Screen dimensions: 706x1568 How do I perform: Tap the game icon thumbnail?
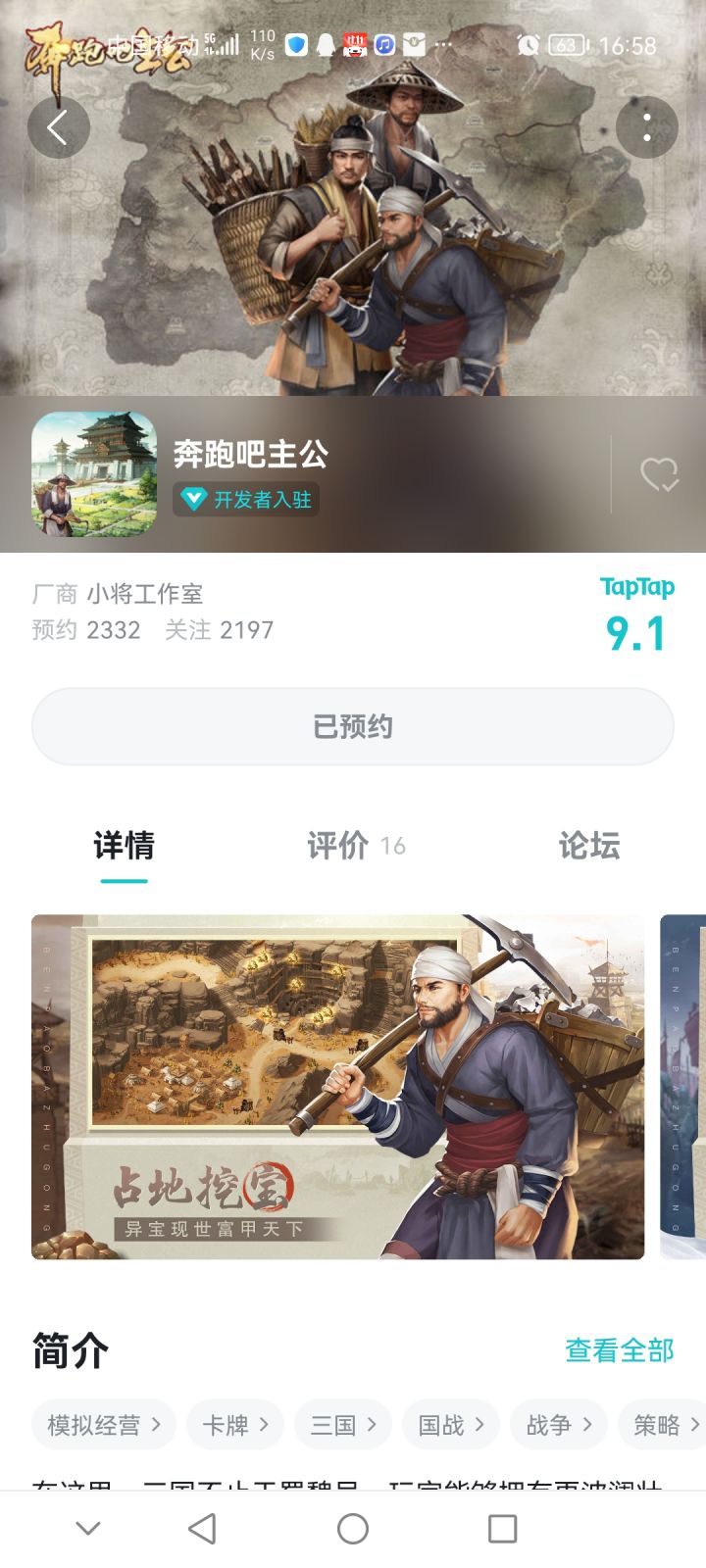(x=94, y=474)
